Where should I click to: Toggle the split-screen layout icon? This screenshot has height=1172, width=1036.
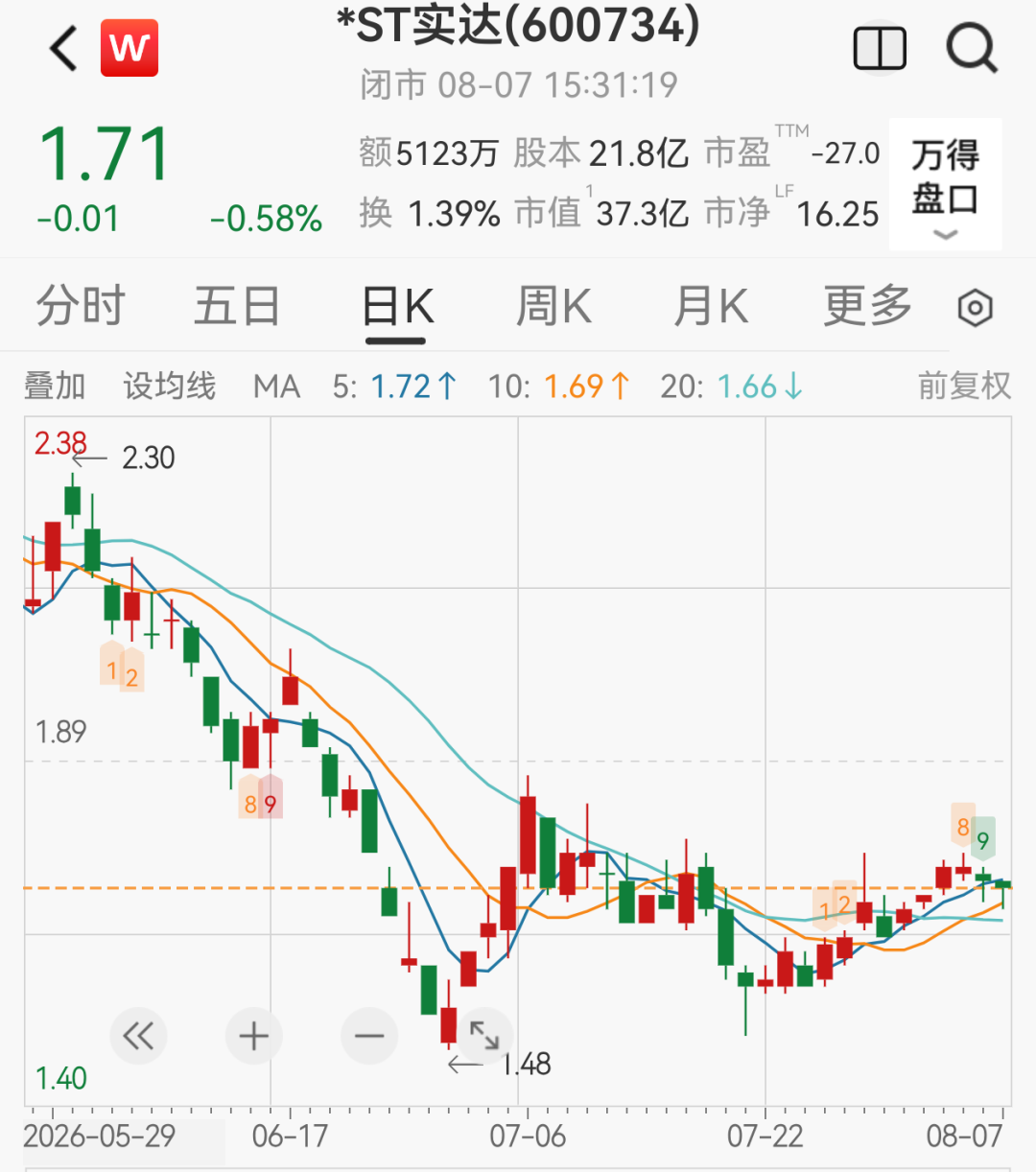880,49
